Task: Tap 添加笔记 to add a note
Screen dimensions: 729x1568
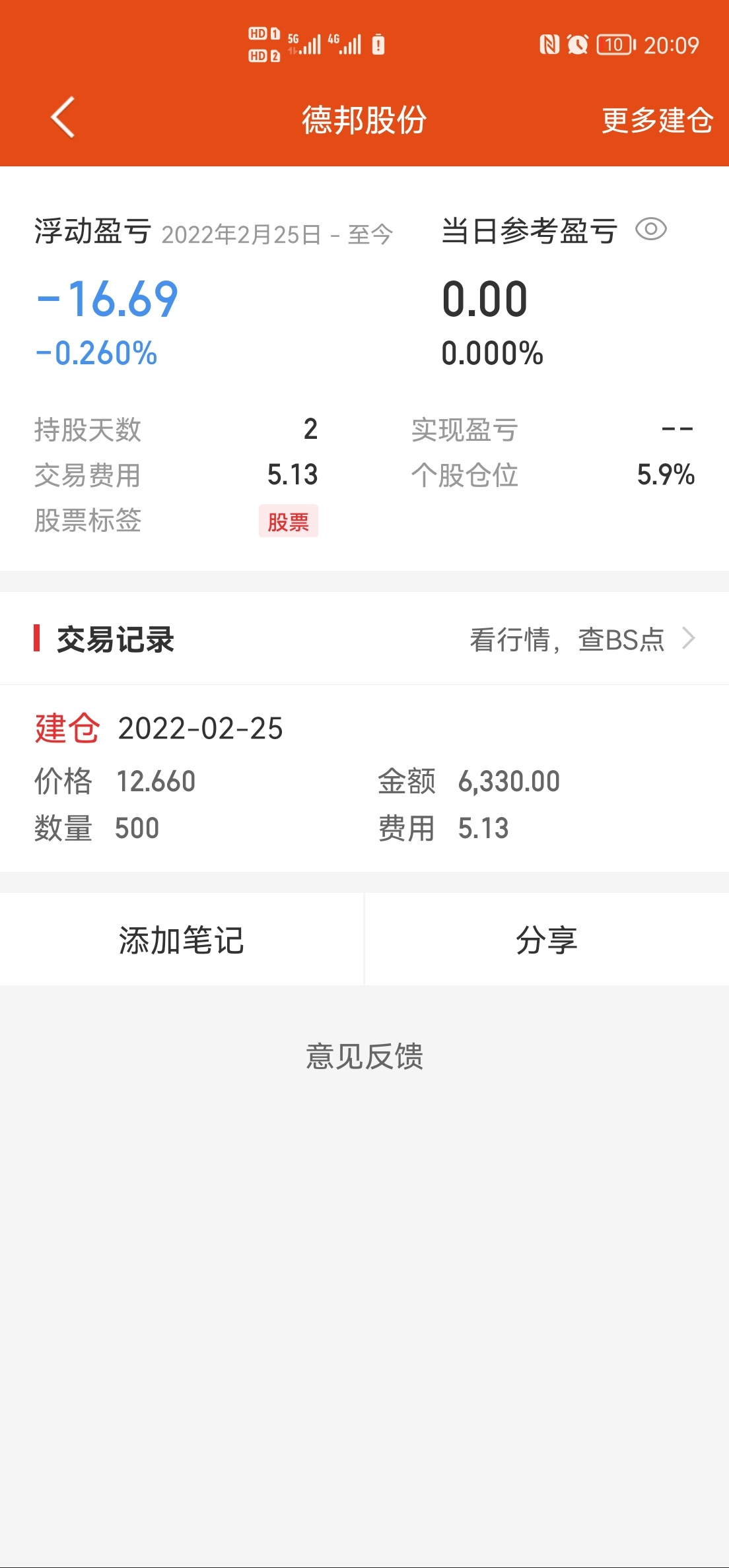Action: click(182, 939)
